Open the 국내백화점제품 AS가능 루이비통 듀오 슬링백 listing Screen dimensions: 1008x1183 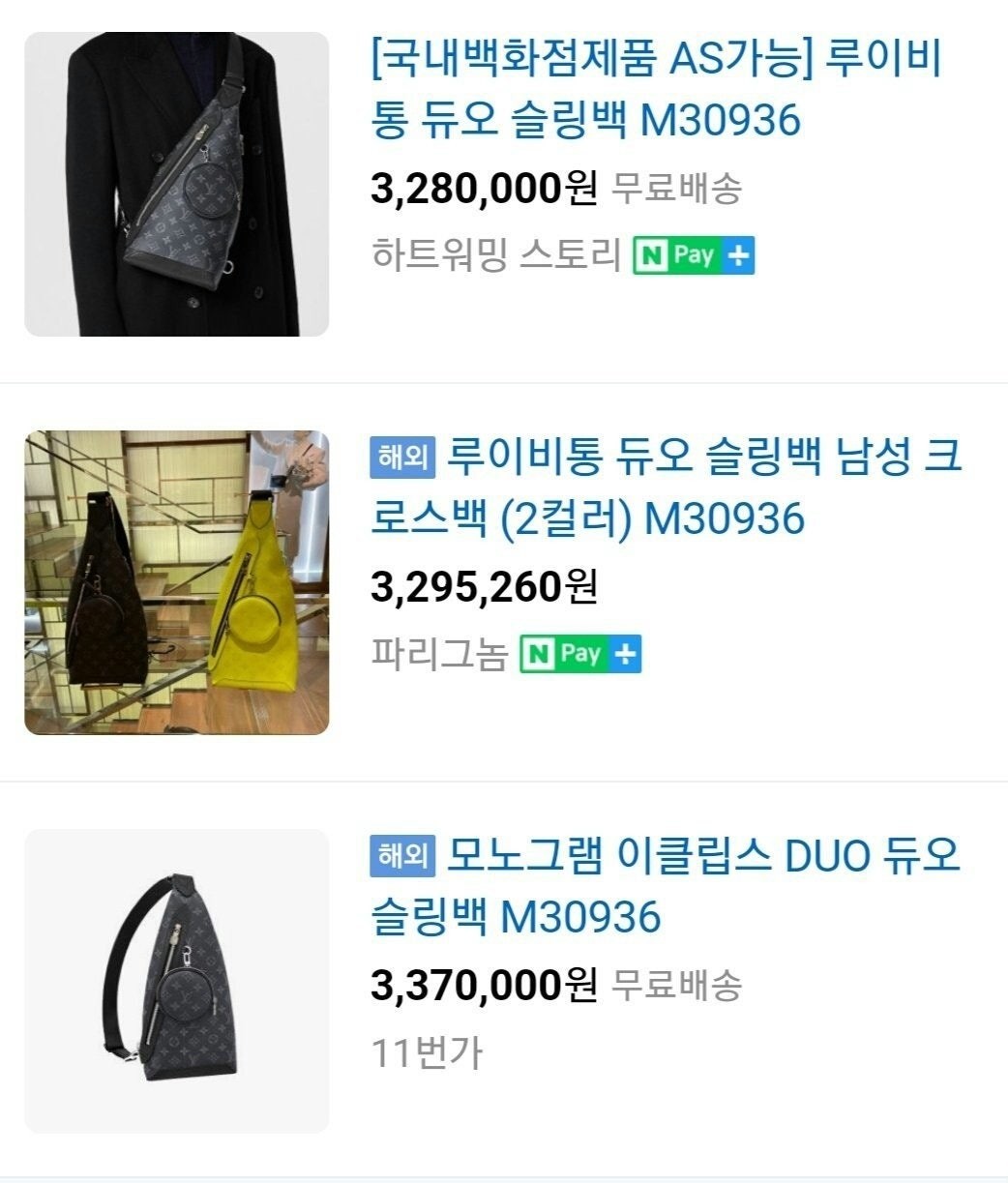(655, 90)
